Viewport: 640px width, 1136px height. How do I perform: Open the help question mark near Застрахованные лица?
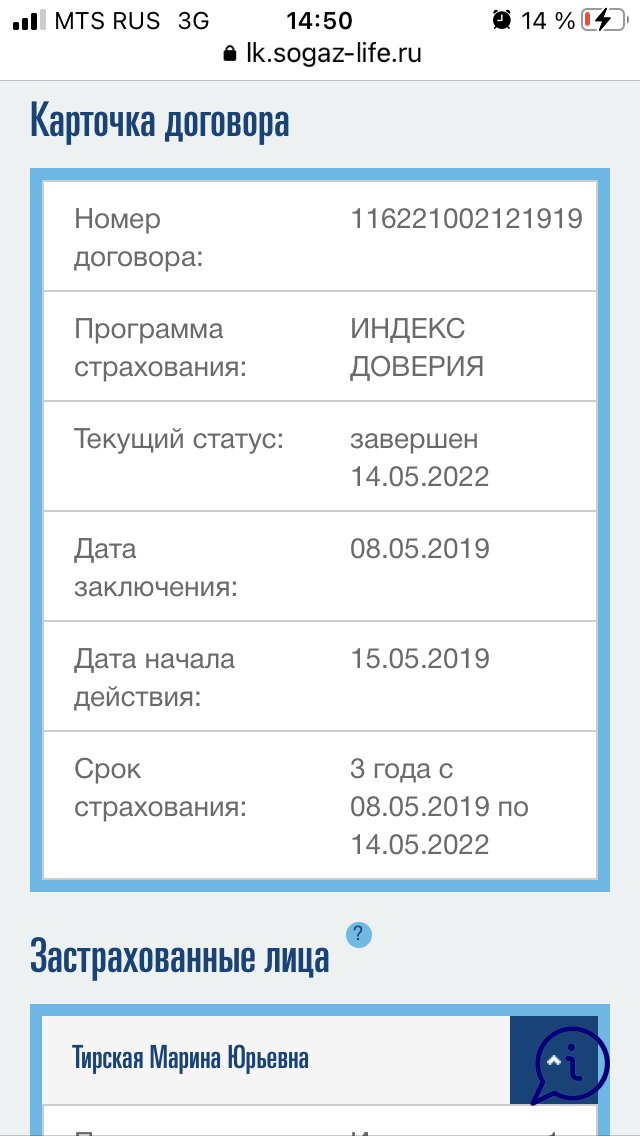tap(359, 935)
